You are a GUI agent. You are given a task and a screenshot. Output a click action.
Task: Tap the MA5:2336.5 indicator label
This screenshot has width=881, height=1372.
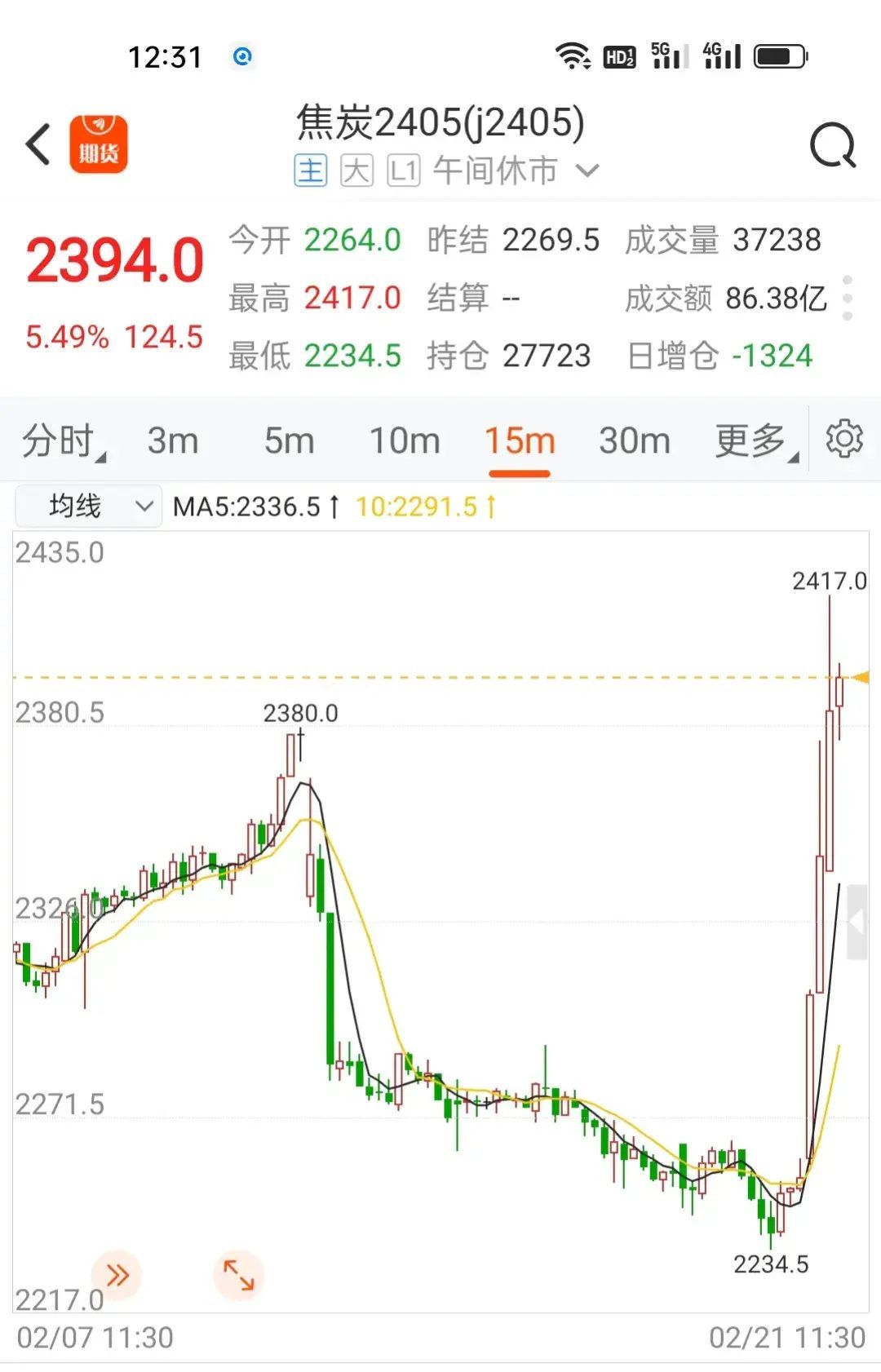tap(253, 506)
